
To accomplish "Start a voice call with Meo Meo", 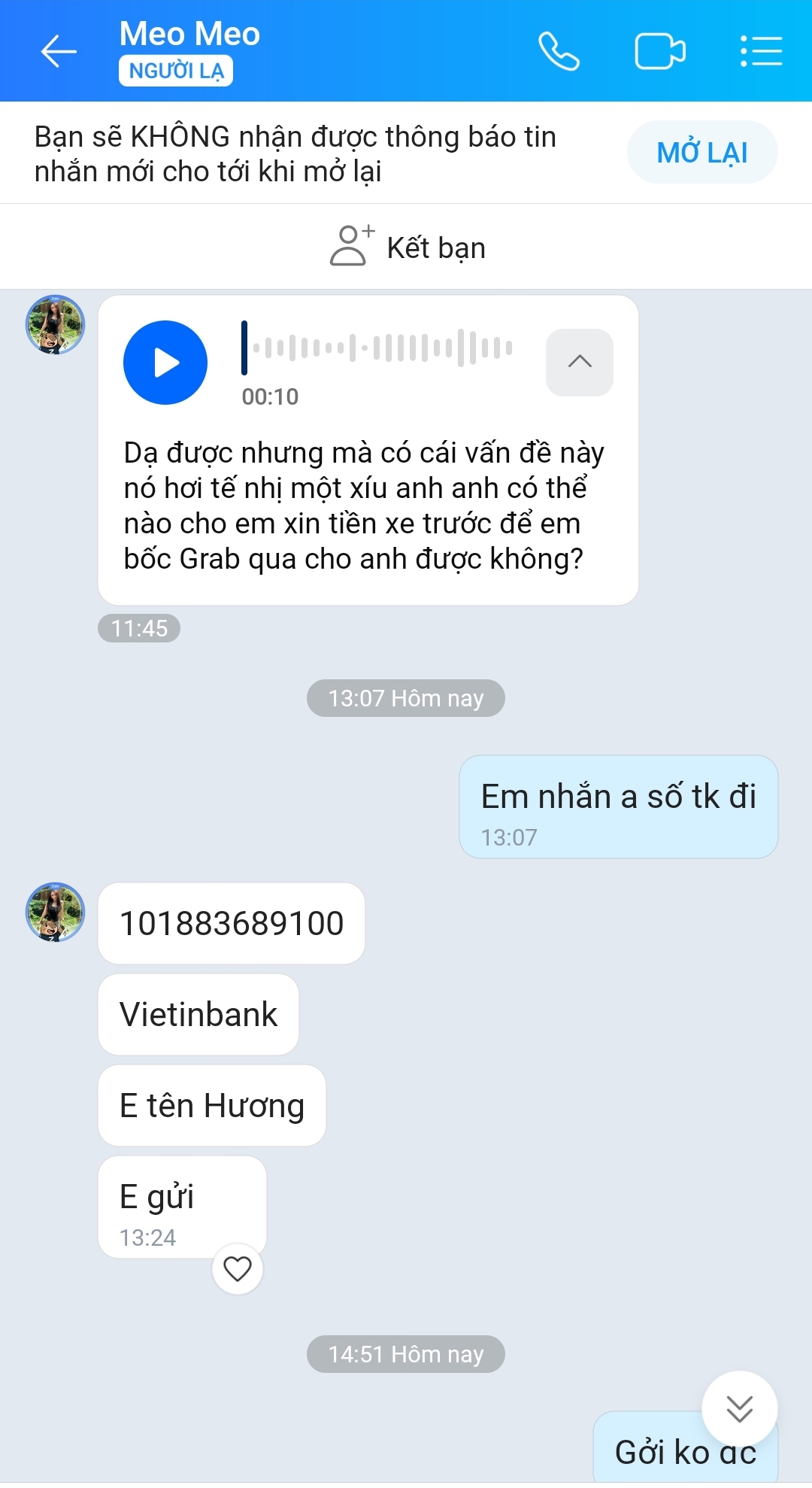I will click(x=559, y=50).
